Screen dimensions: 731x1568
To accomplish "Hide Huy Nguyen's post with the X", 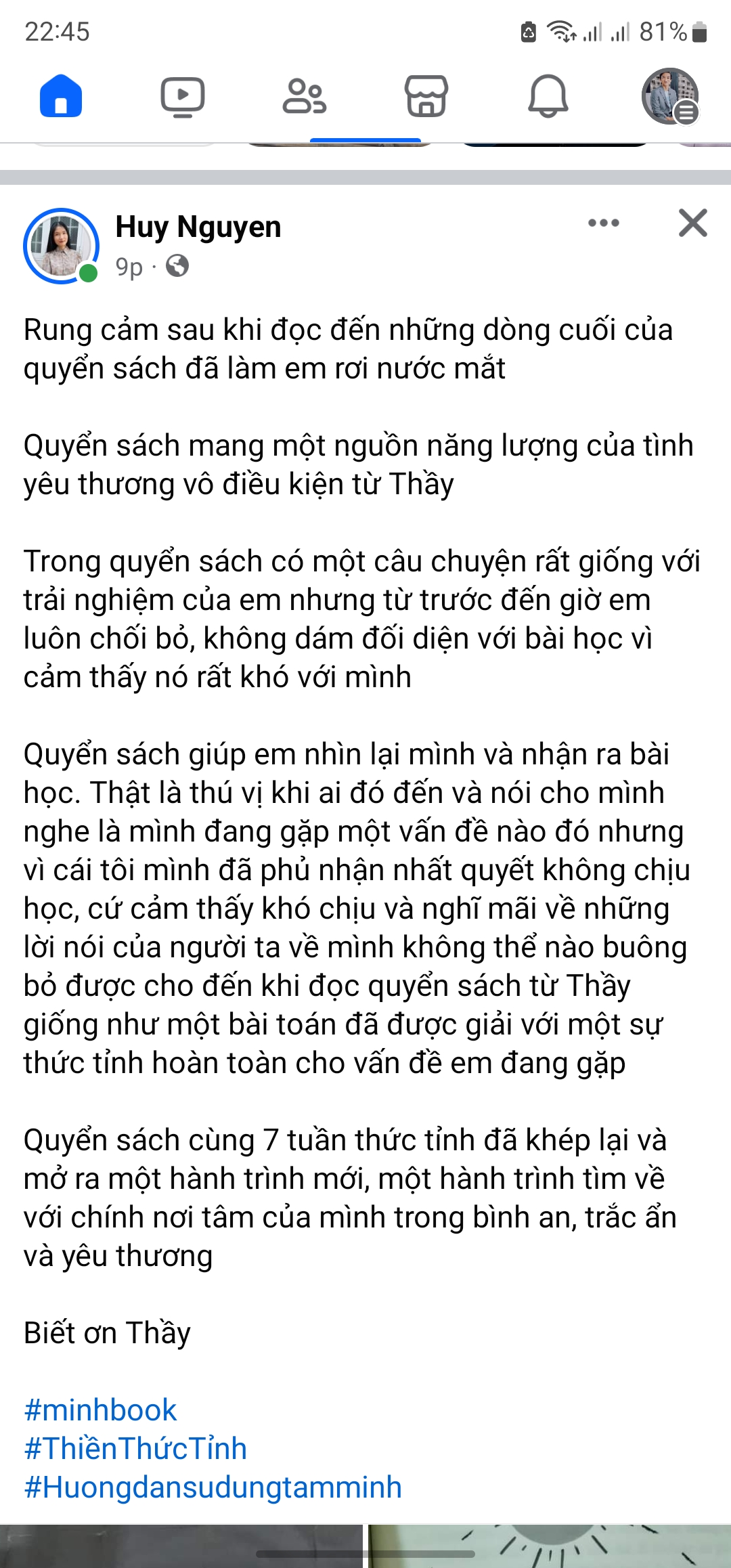I will [x=693, y=223].
